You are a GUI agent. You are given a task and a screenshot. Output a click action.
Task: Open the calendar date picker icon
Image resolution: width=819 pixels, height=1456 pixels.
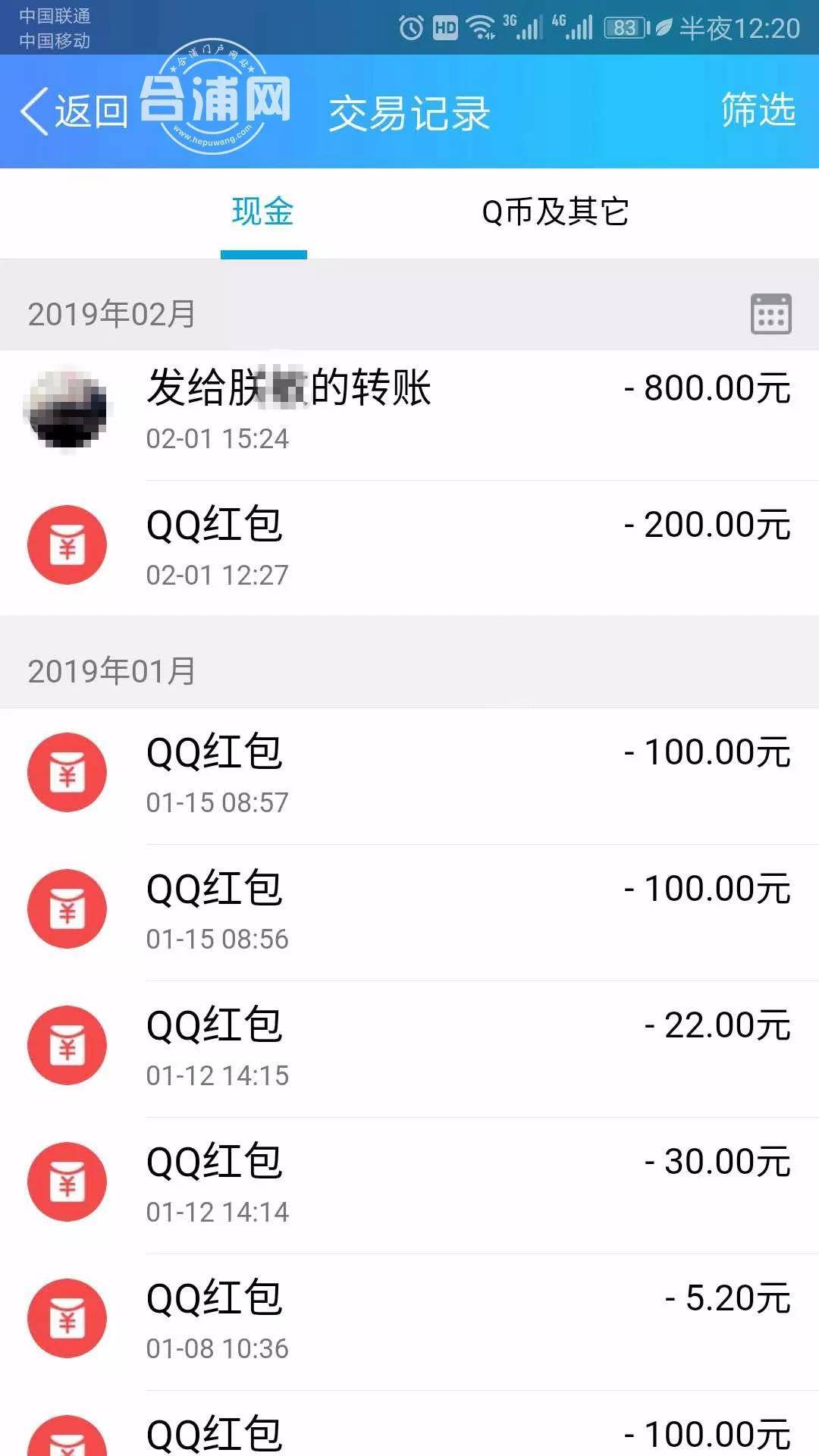(770, 314)
